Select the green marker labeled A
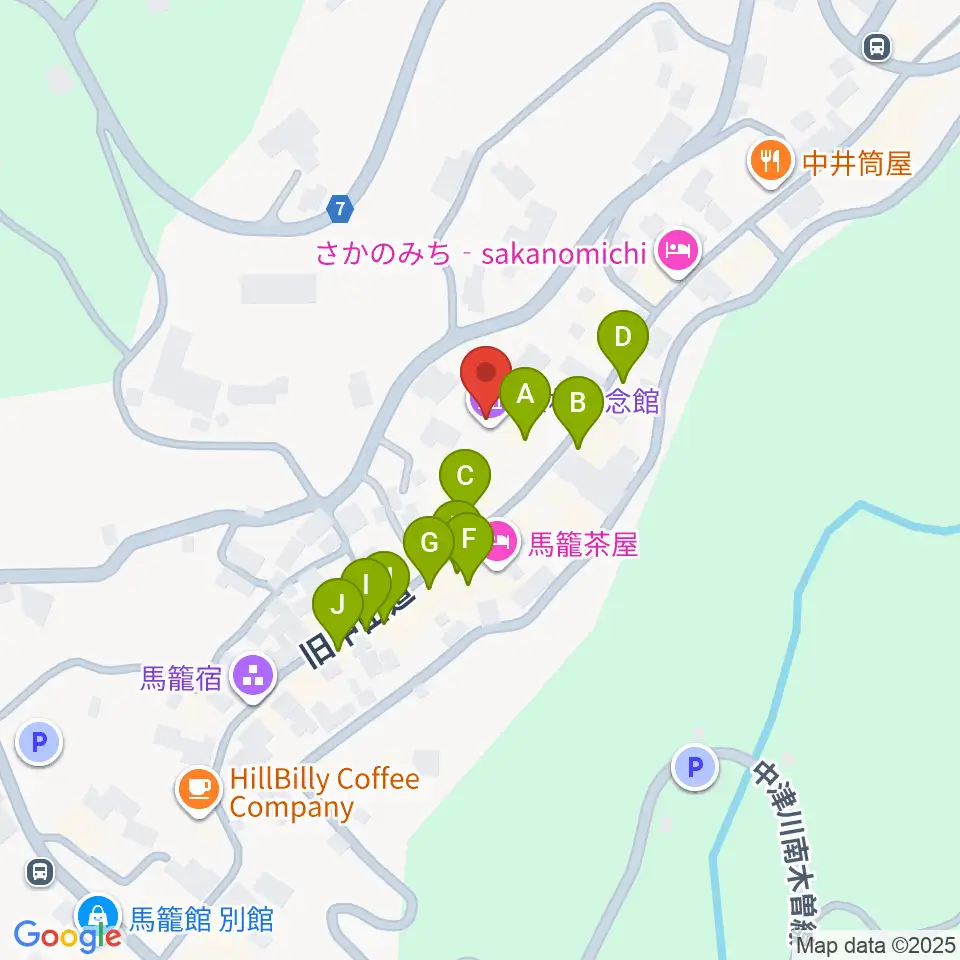Screen dimensions: 960x960 [525, 402]
